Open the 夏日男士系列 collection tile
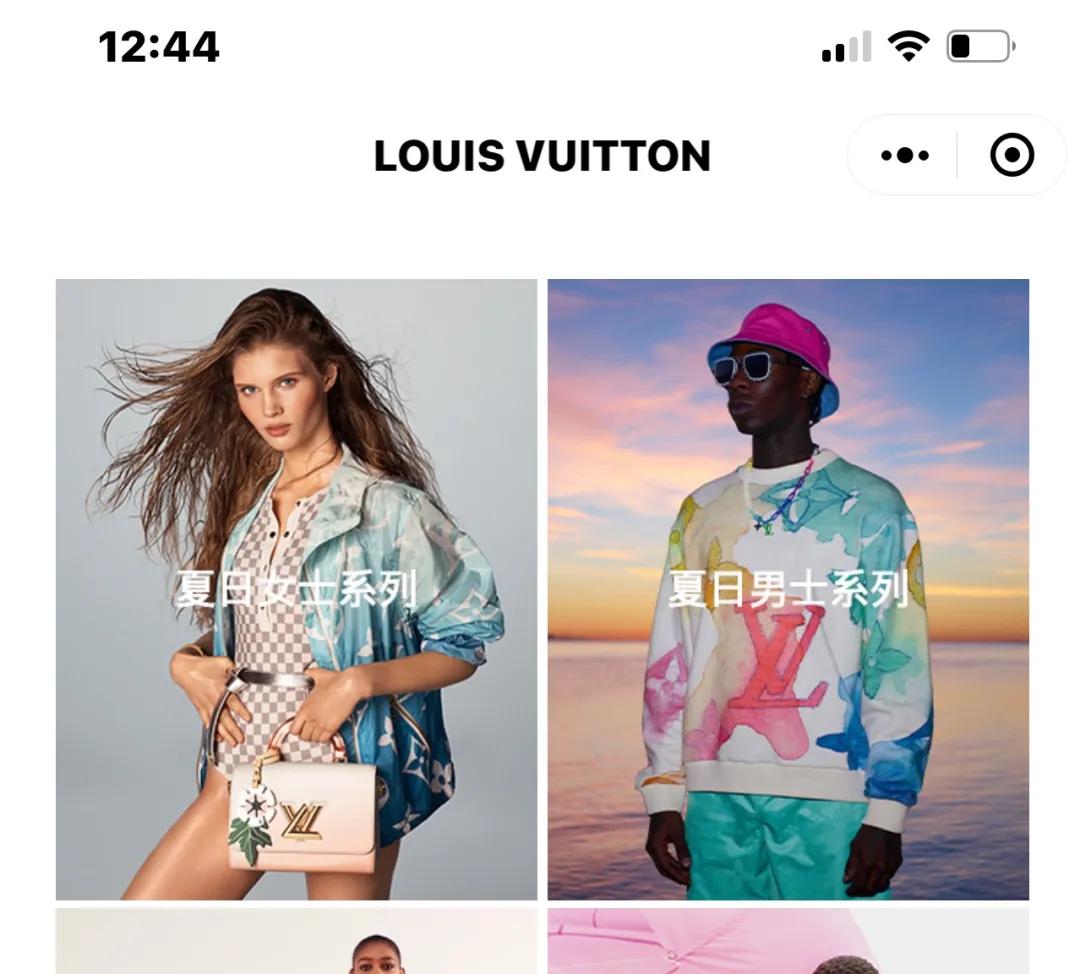This screenshot has height=974, width=1080. [788, 589]
